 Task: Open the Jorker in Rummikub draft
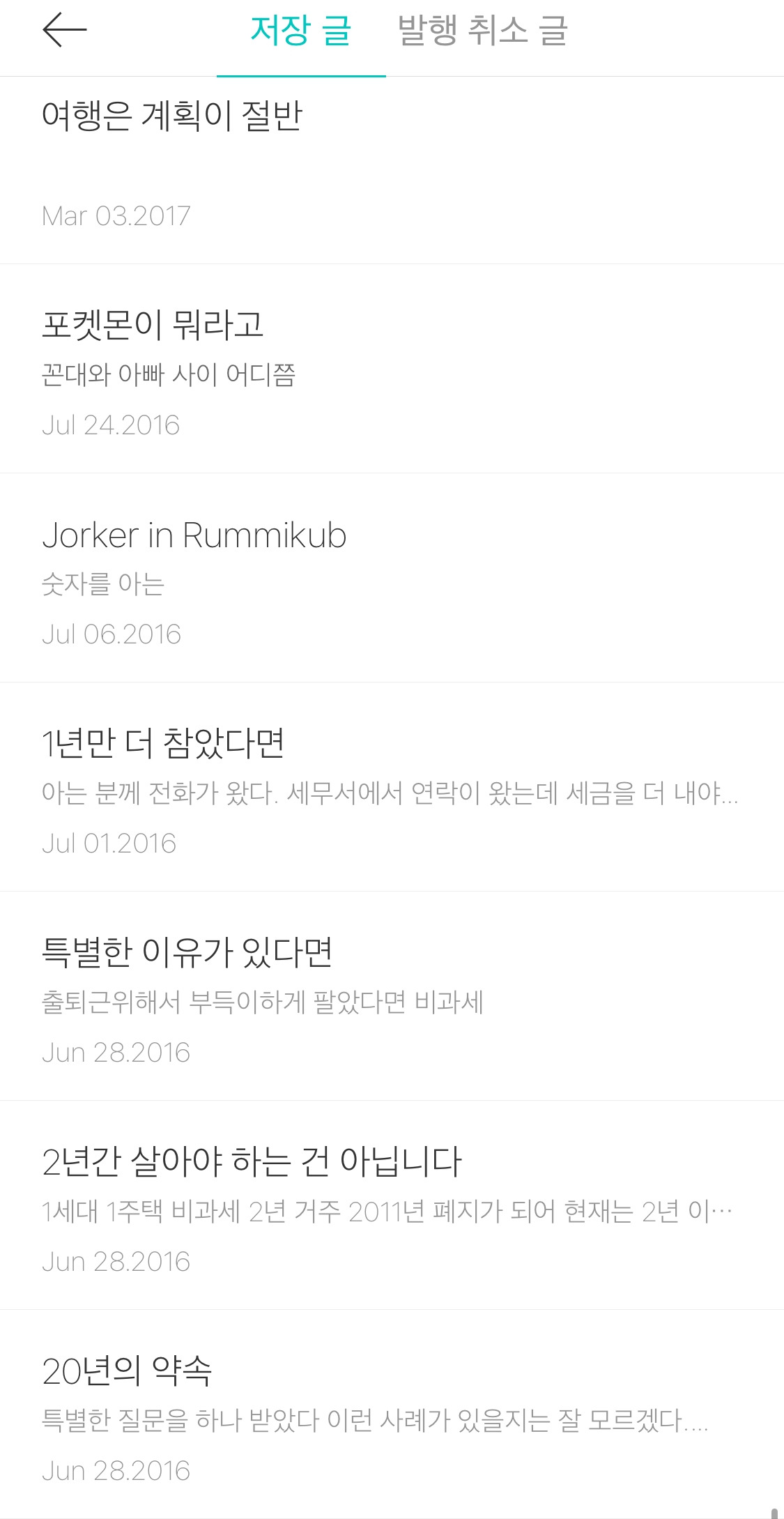point(194,535)
